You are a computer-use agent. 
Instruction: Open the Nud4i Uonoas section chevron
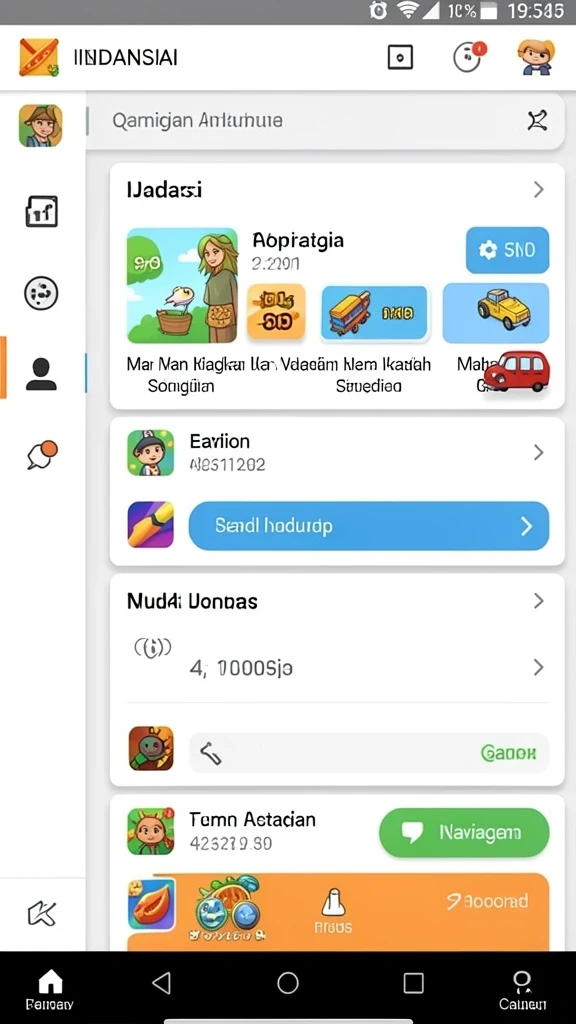538,601
